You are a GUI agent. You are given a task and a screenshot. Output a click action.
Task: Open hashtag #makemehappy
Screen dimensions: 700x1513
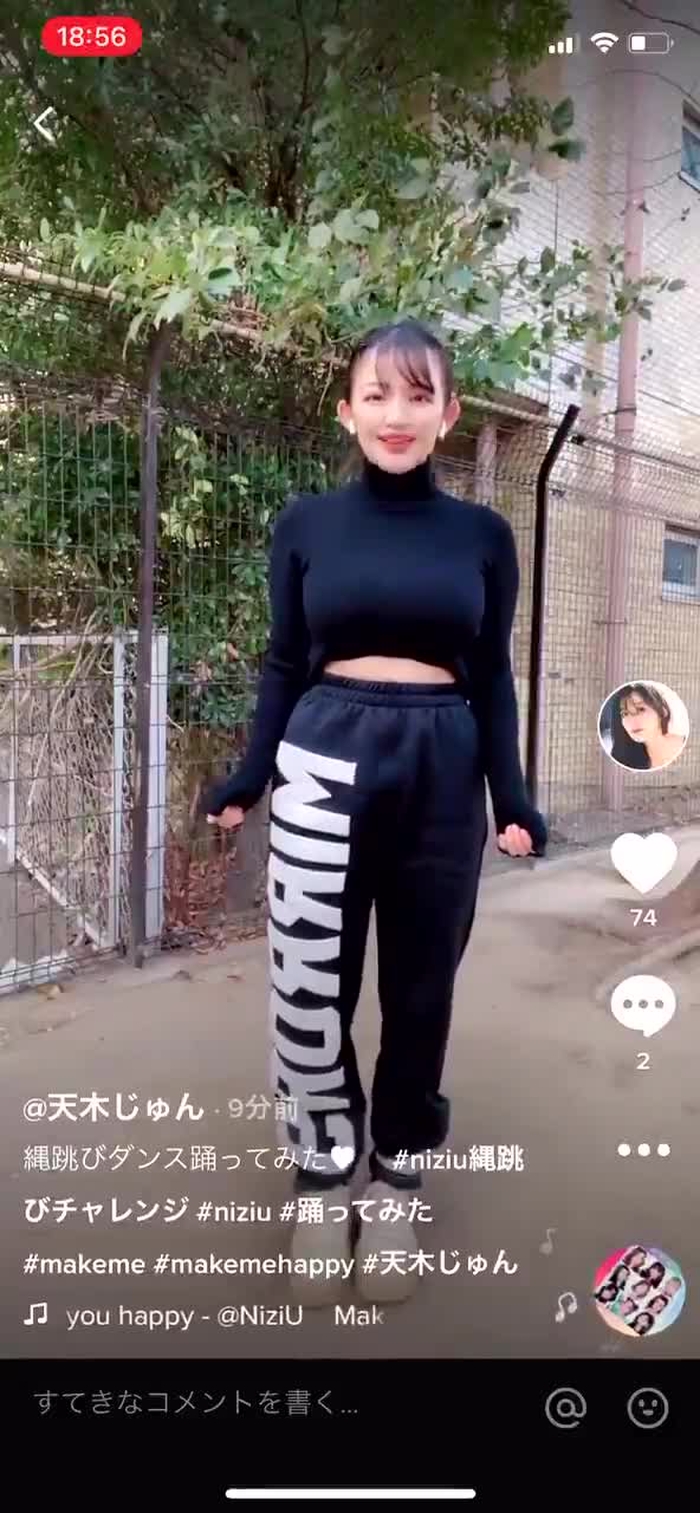point(254,1264)
